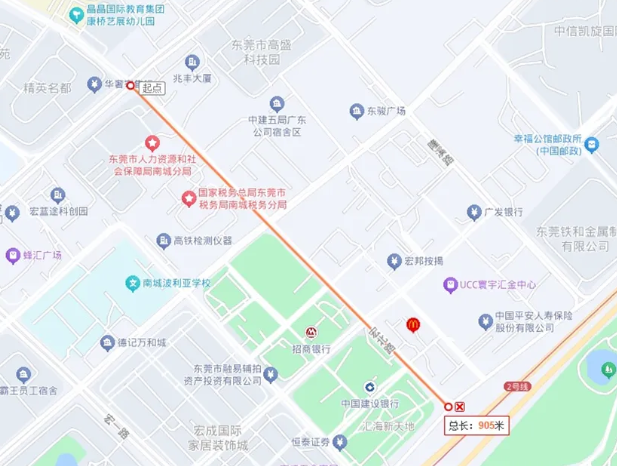Image resolution: width=617 pixels, height=466 pixels.
Task: Select UCC寰宇汇金中心 point of interest
Action: [x=450, y=284]
